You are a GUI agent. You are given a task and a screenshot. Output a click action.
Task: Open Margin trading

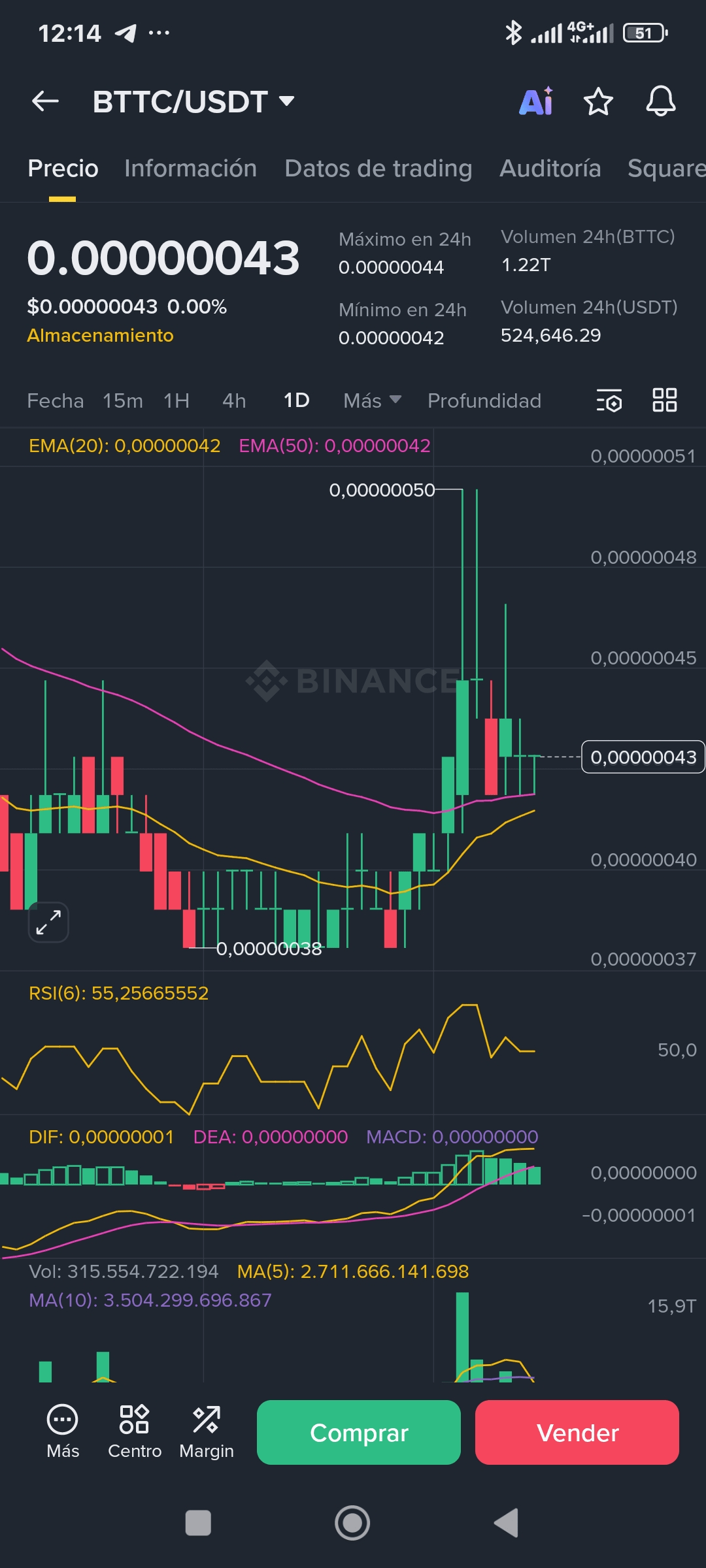point(207,1433)
